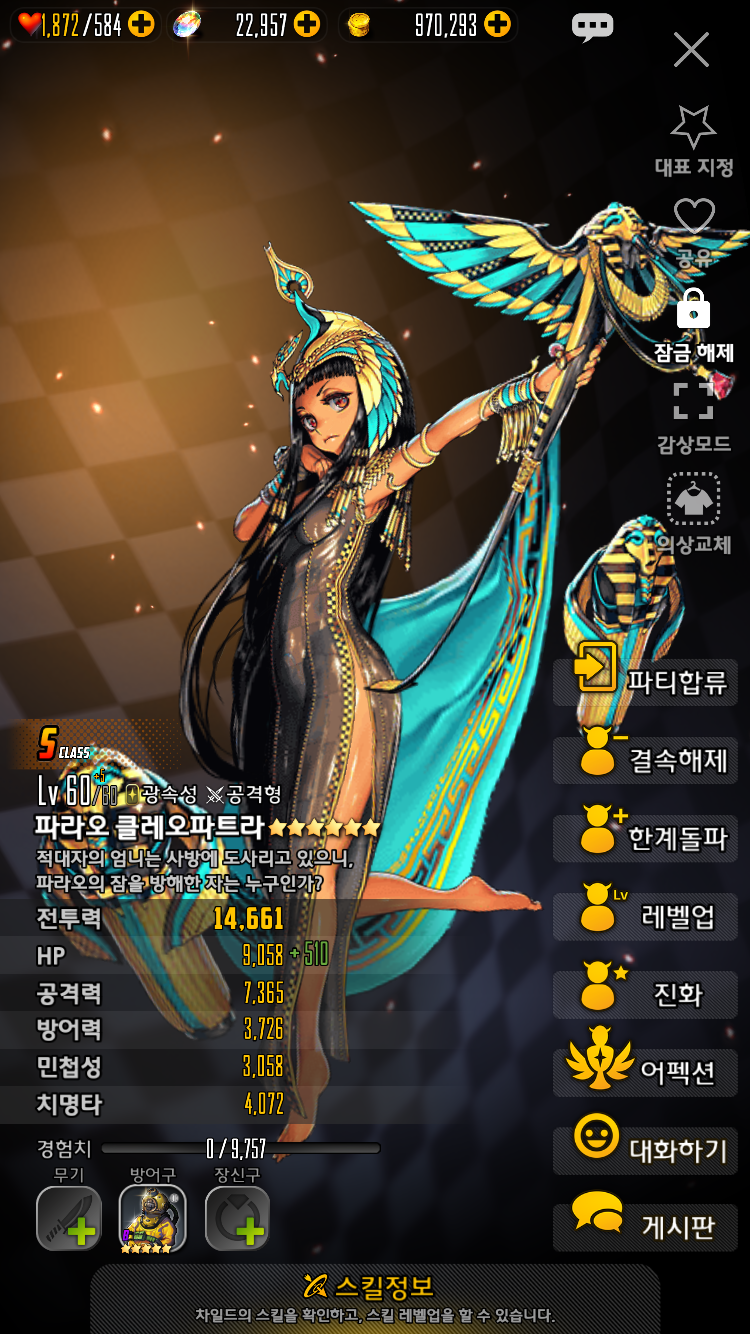
Task: Add more gold with the plus button
Action: coord(497,25)
